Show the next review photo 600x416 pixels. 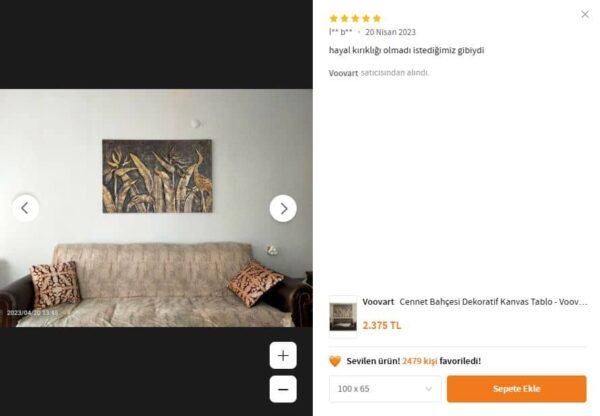(283, 208)
